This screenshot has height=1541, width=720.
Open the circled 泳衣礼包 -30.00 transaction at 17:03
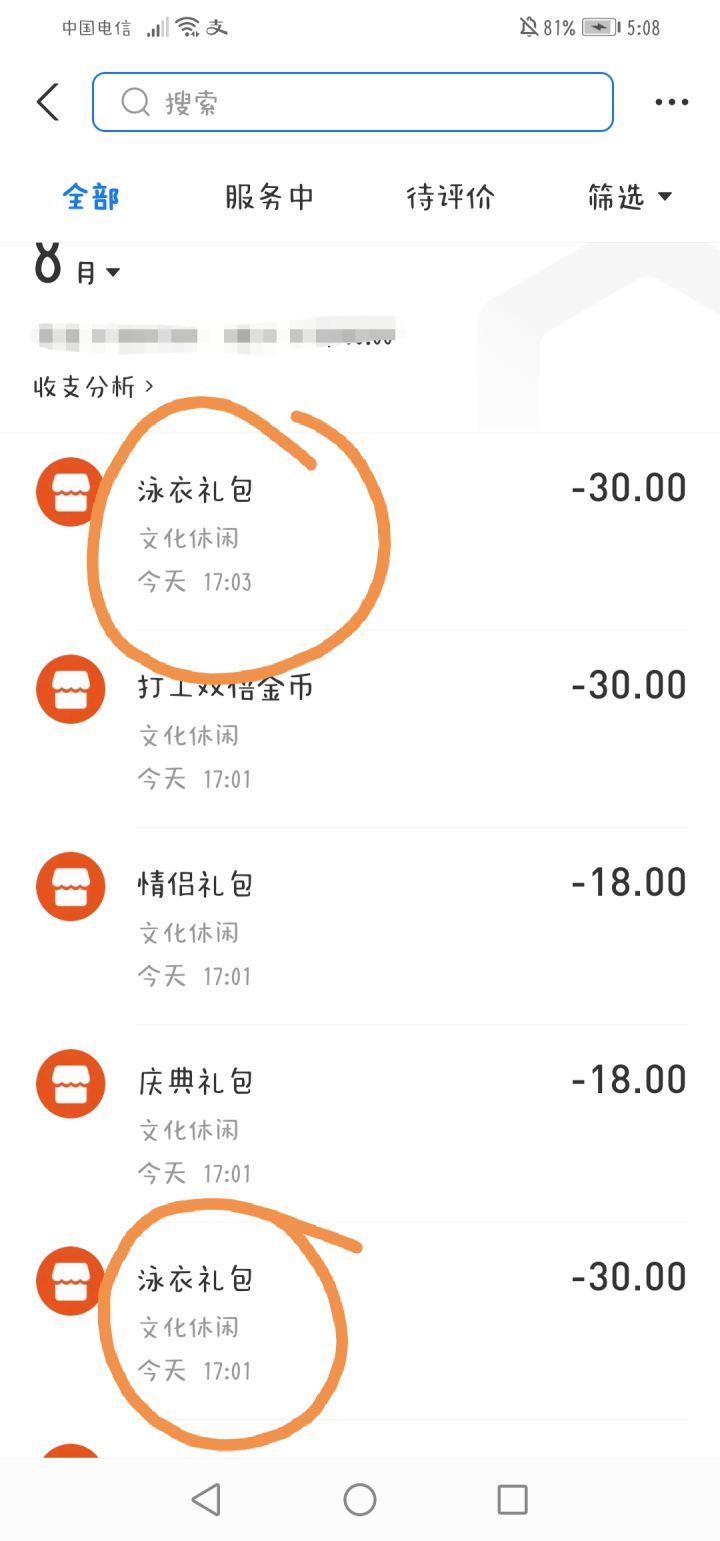coord(360,530)
